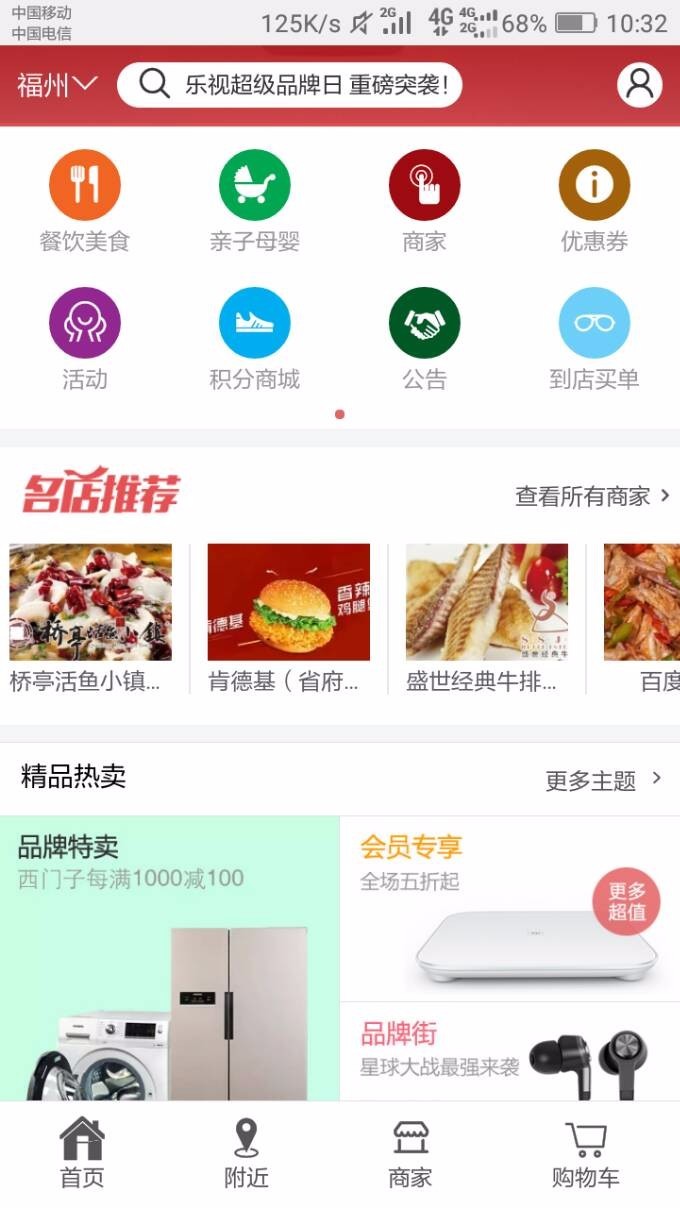Tap 查看所有商家 to see all merchants

(592, 496)
